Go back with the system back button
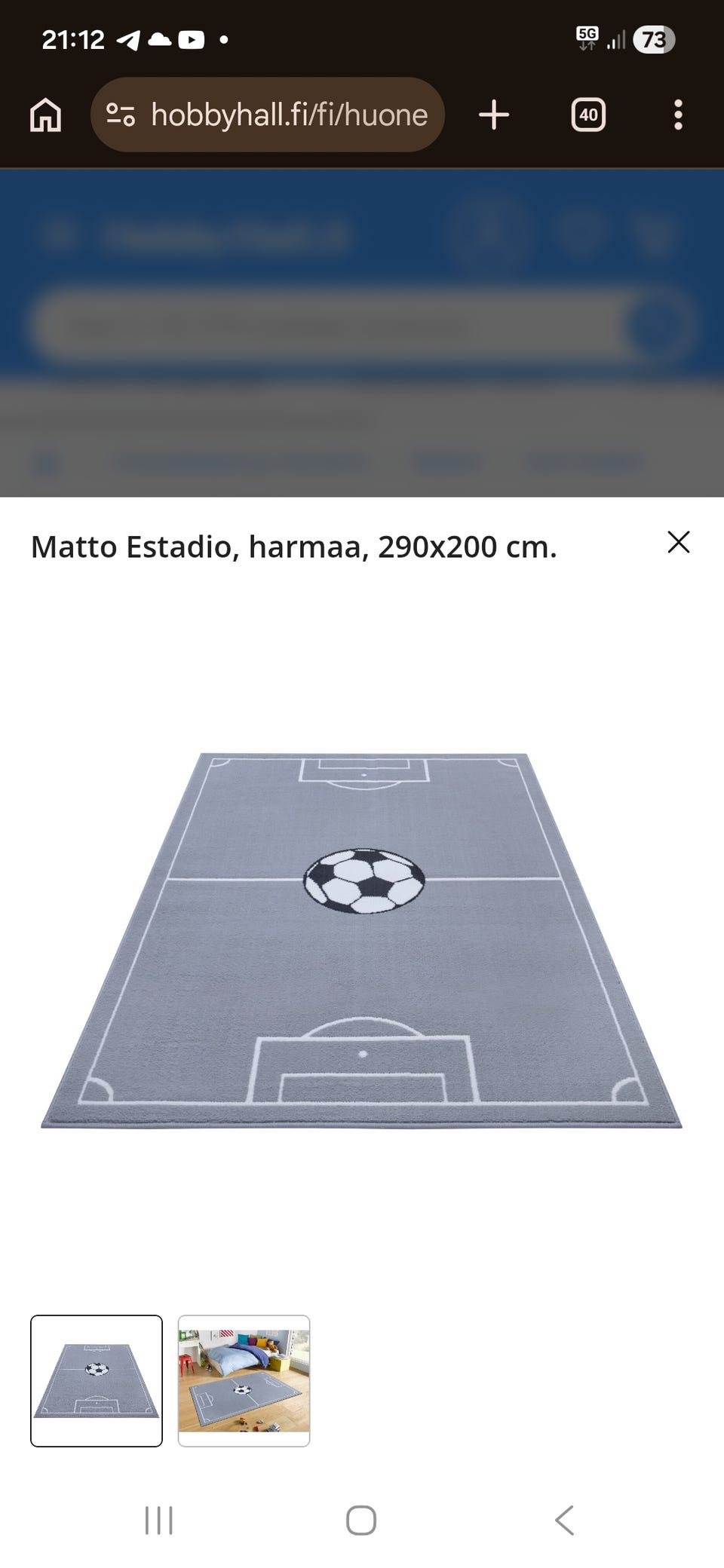This screenshot has height=1568, width=724. (x=564, y=1520)
